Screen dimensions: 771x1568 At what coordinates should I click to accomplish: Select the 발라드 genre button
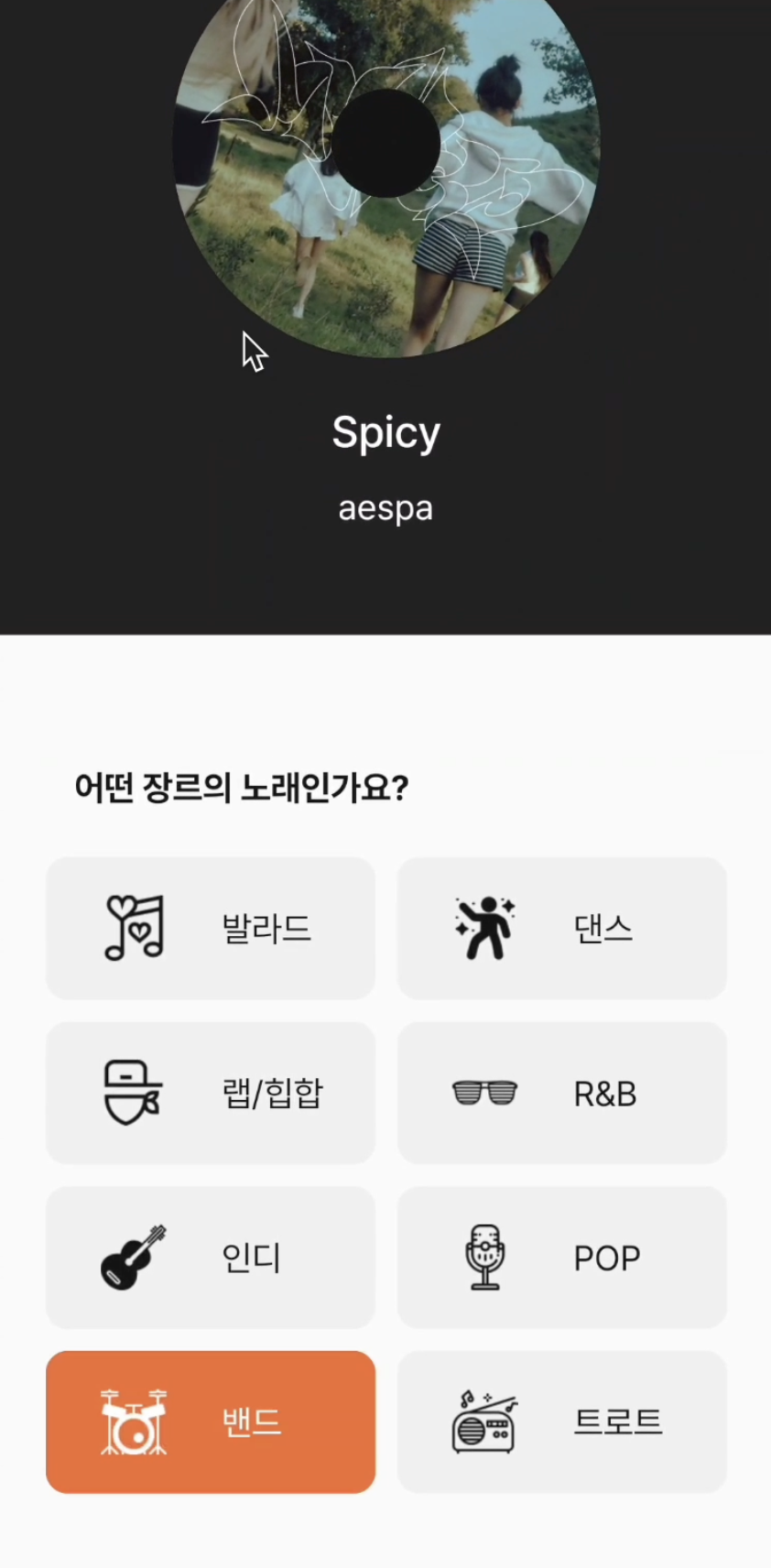211,928
